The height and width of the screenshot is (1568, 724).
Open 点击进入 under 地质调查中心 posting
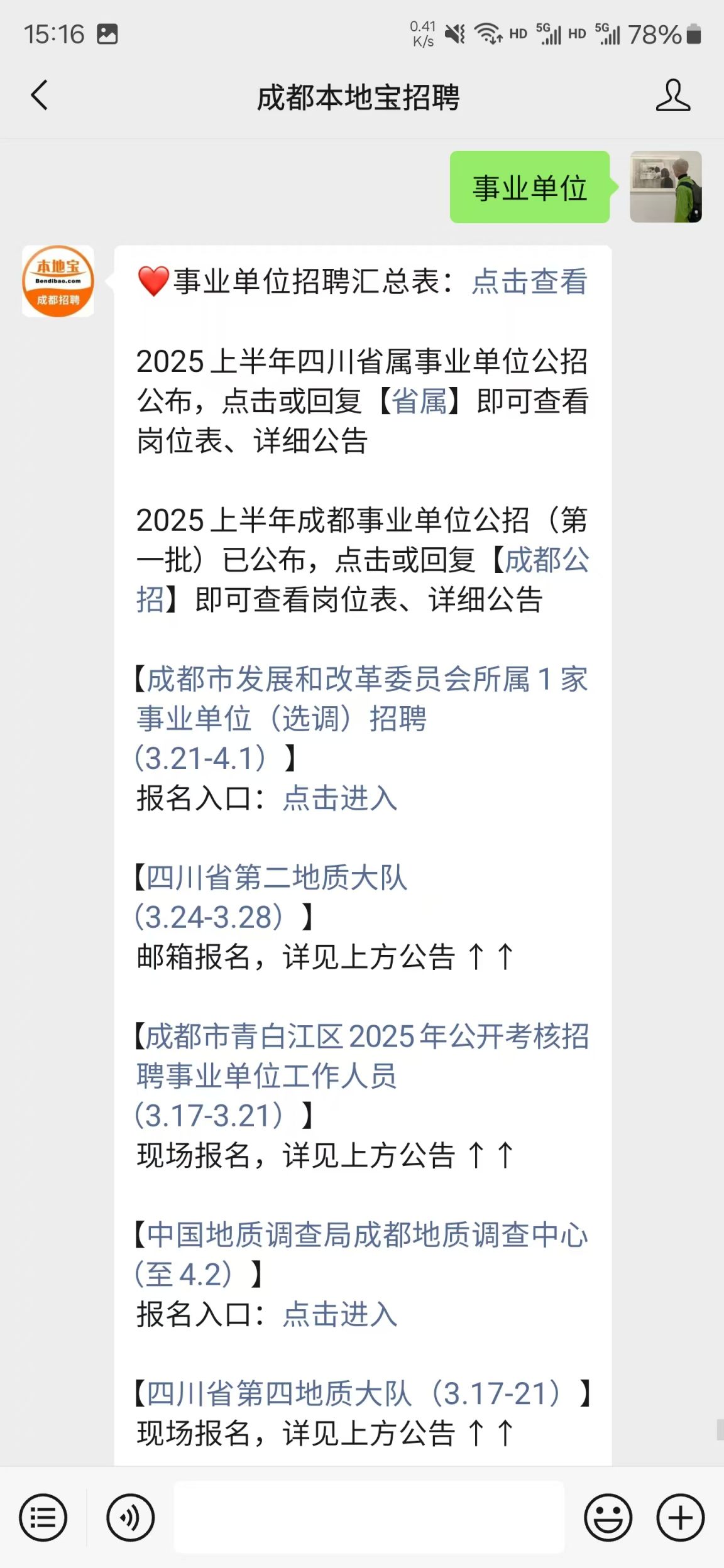pos(340,1314)
